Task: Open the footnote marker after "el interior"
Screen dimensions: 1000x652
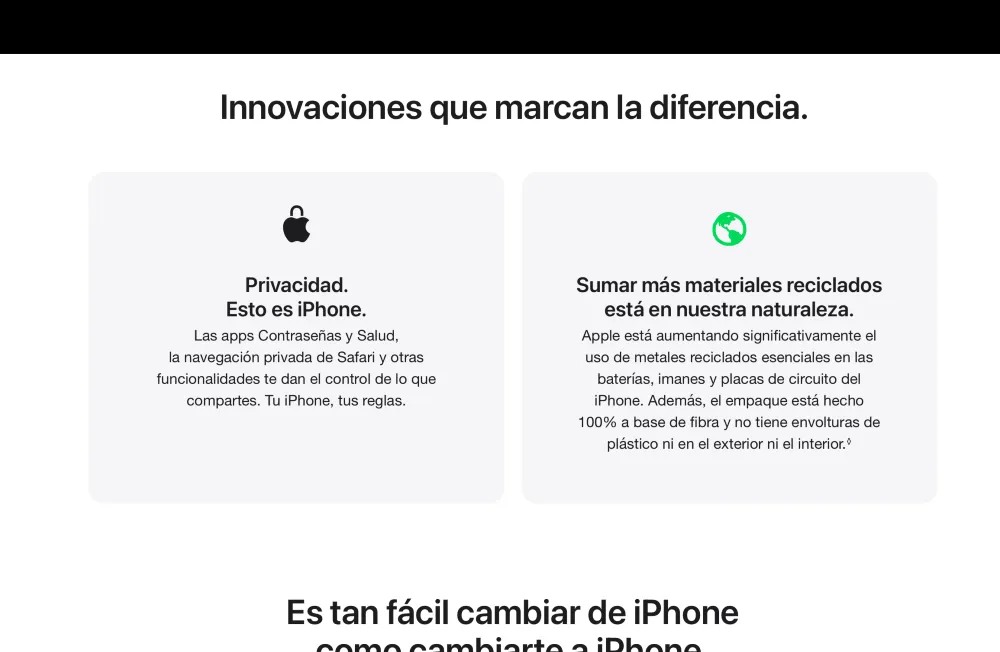Action: 849,441
